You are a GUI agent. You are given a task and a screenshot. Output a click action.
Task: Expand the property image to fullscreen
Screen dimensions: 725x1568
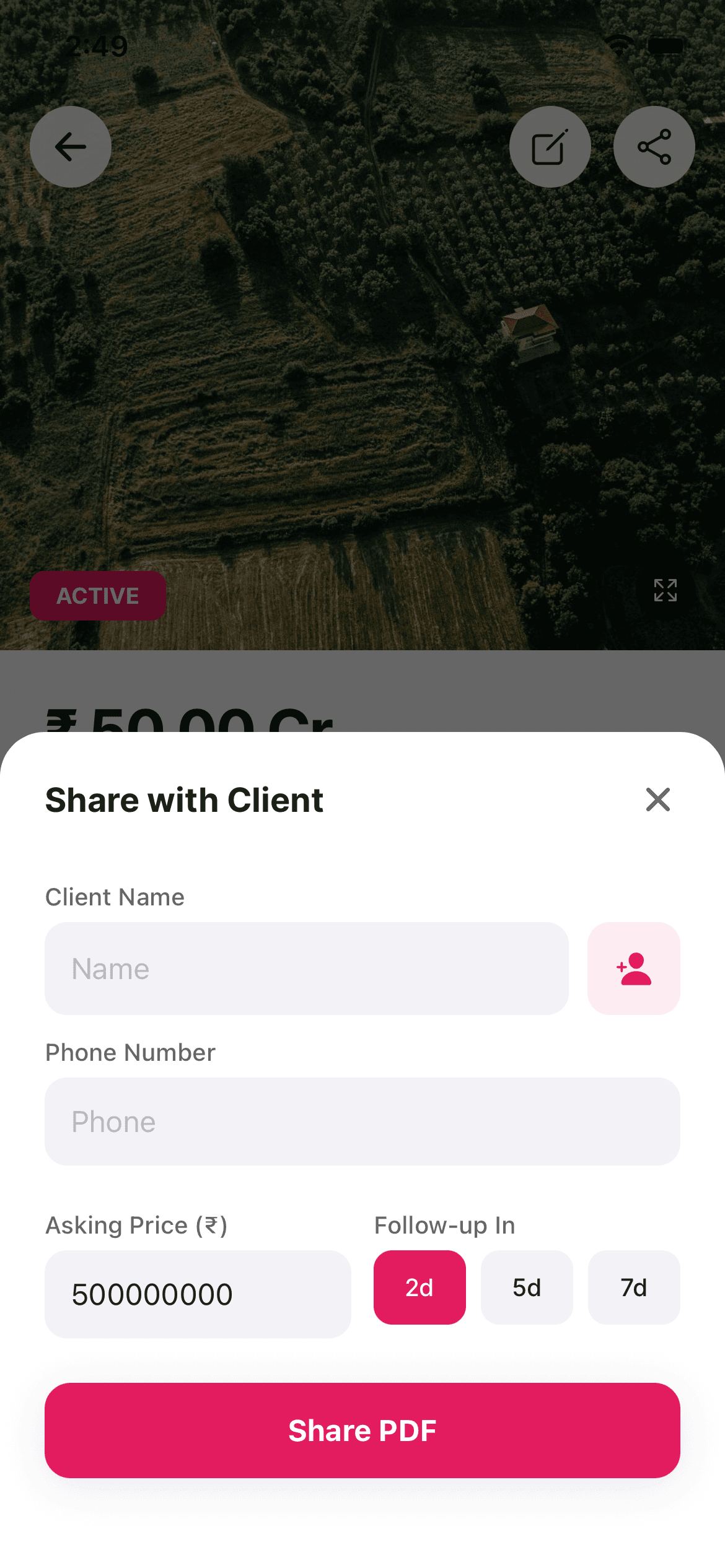(665, 591)
